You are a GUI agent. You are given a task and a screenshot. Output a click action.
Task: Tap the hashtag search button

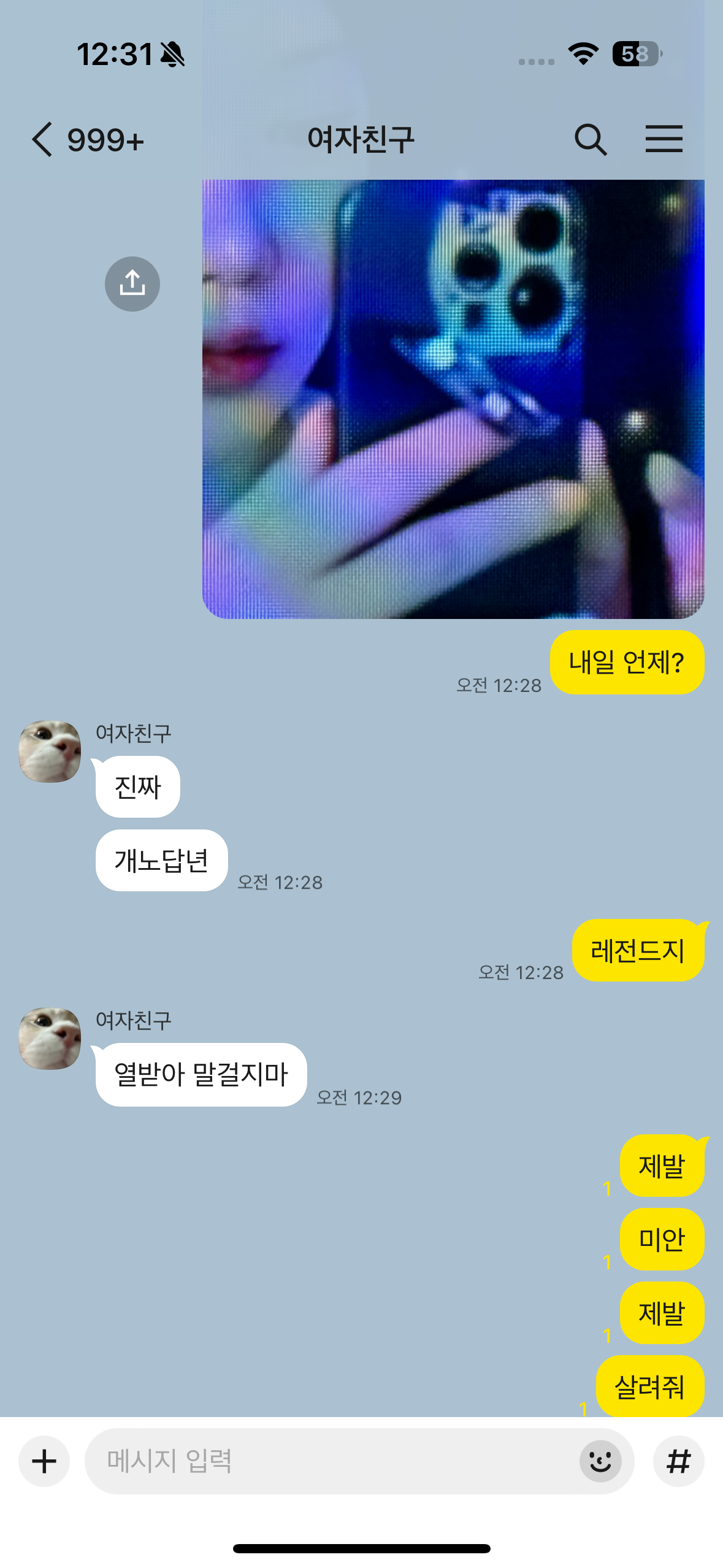(678, 1461)
